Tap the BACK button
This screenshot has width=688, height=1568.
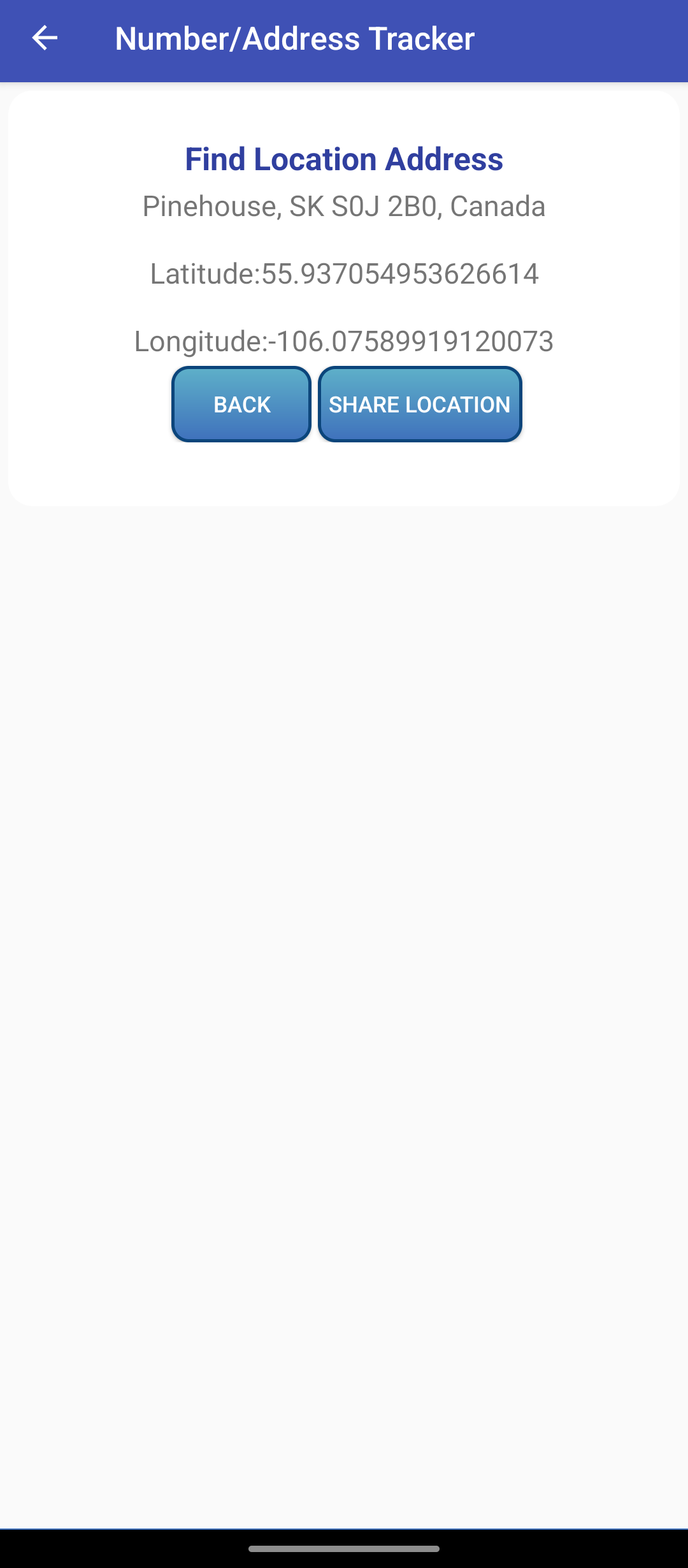pos(241,404)
